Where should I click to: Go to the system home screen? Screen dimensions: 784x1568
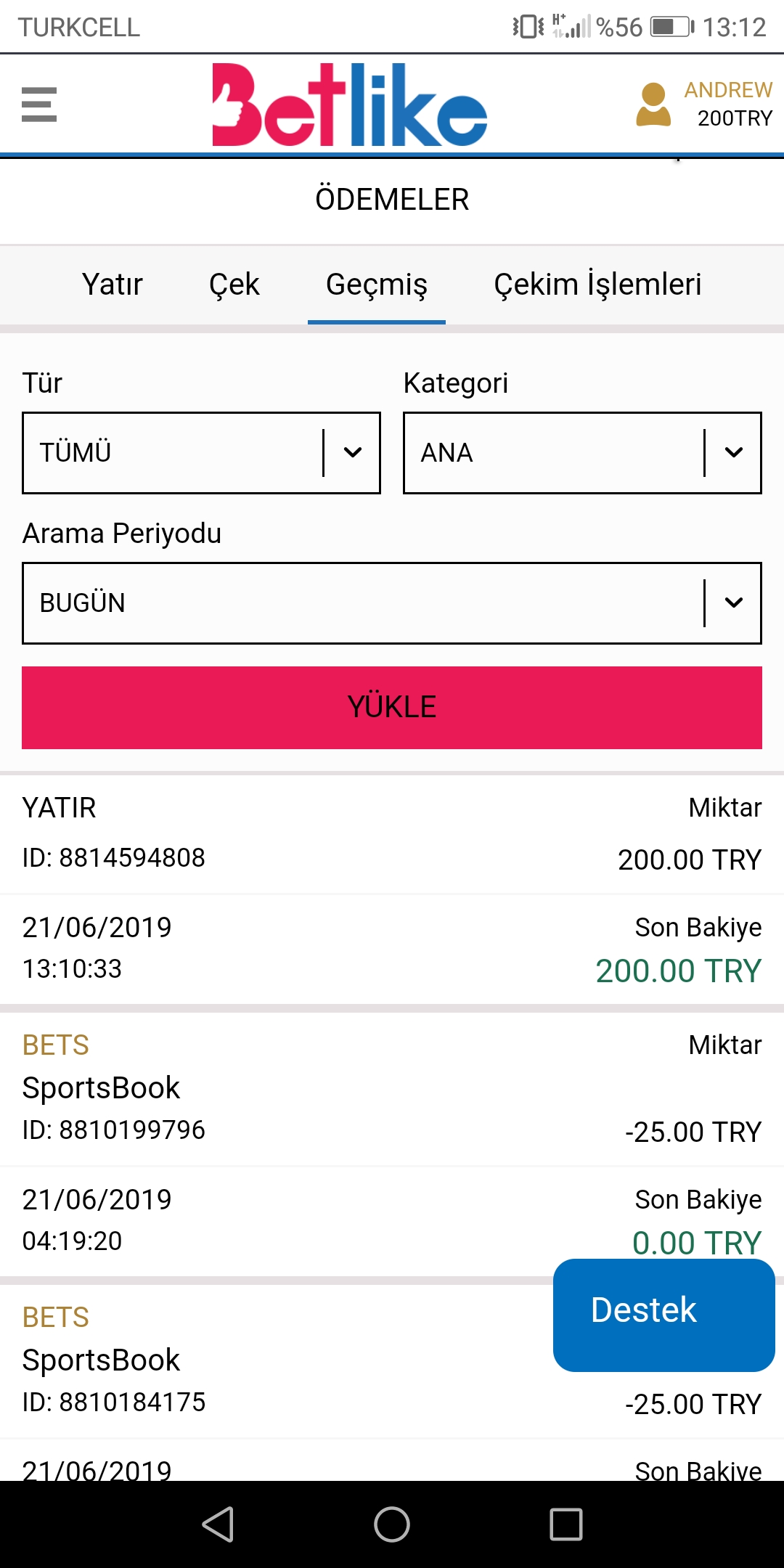pos(392,1524)
